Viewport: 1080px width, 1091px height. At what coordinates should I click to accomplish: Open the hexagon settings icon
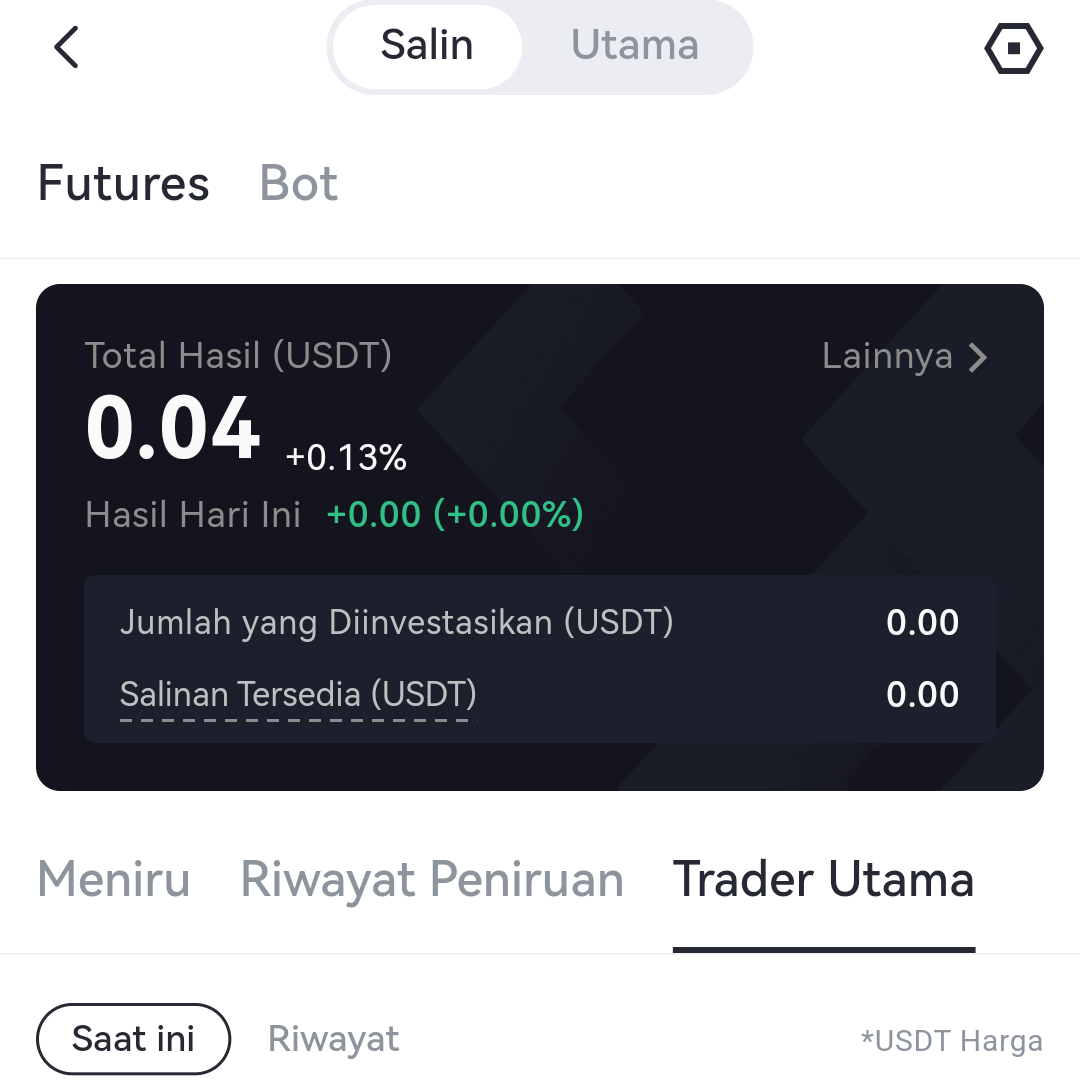[x=1013, y=48]
